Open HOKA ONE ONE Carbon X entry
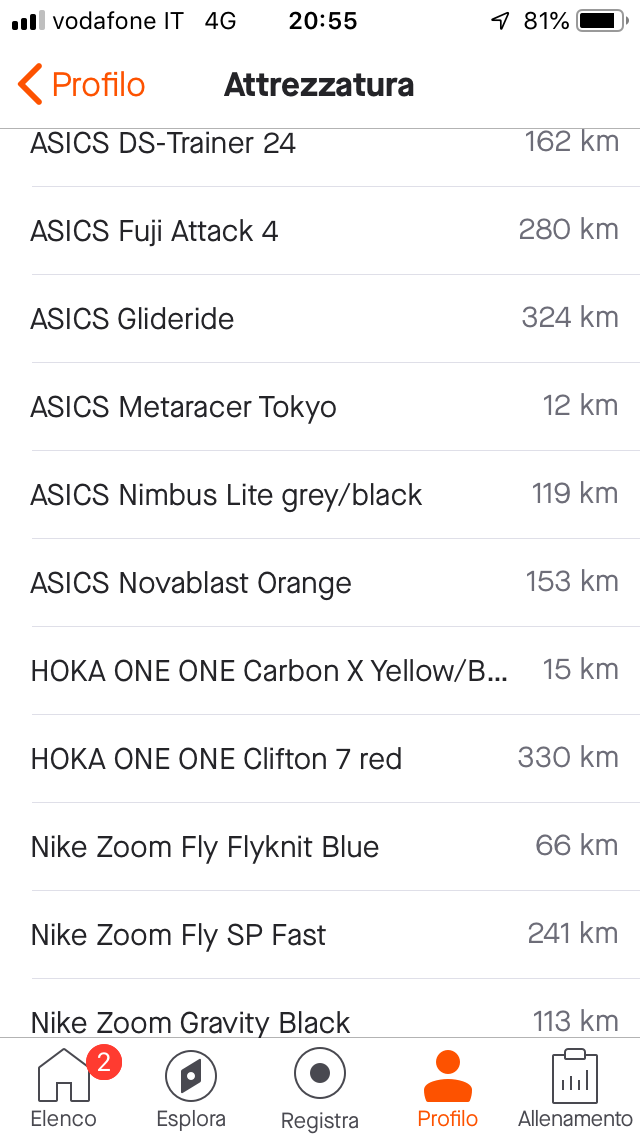This screenshot has width=640, height=1136. pos(320,671)
